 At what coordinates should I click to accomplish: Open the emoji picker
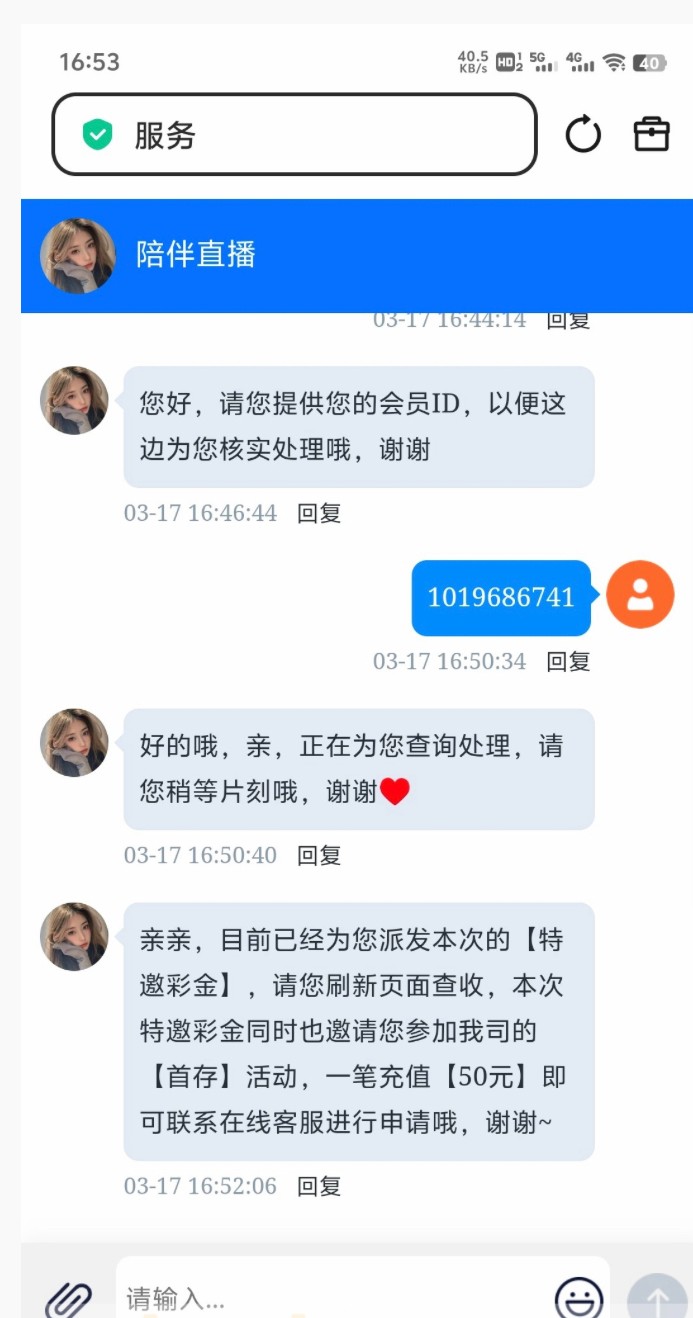[x=579, y=1299]
